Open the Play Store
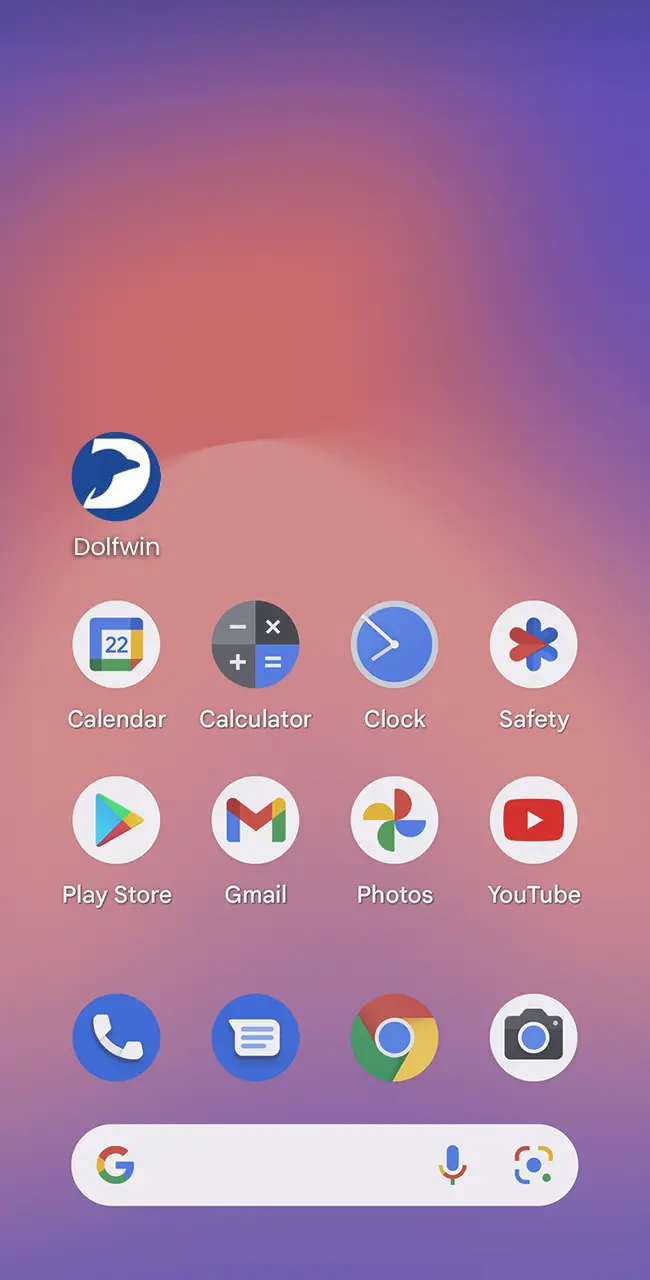This screenshot has width=650, height=1280. pyautogui.click(x=116, y=820)
